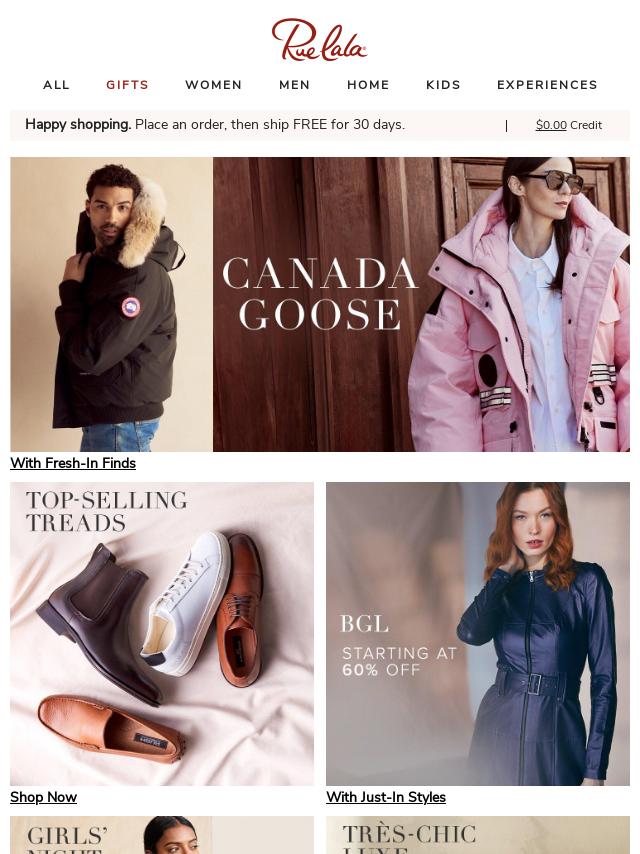
Task: Switch to the GIFTS category
Action: click(127, 85)
